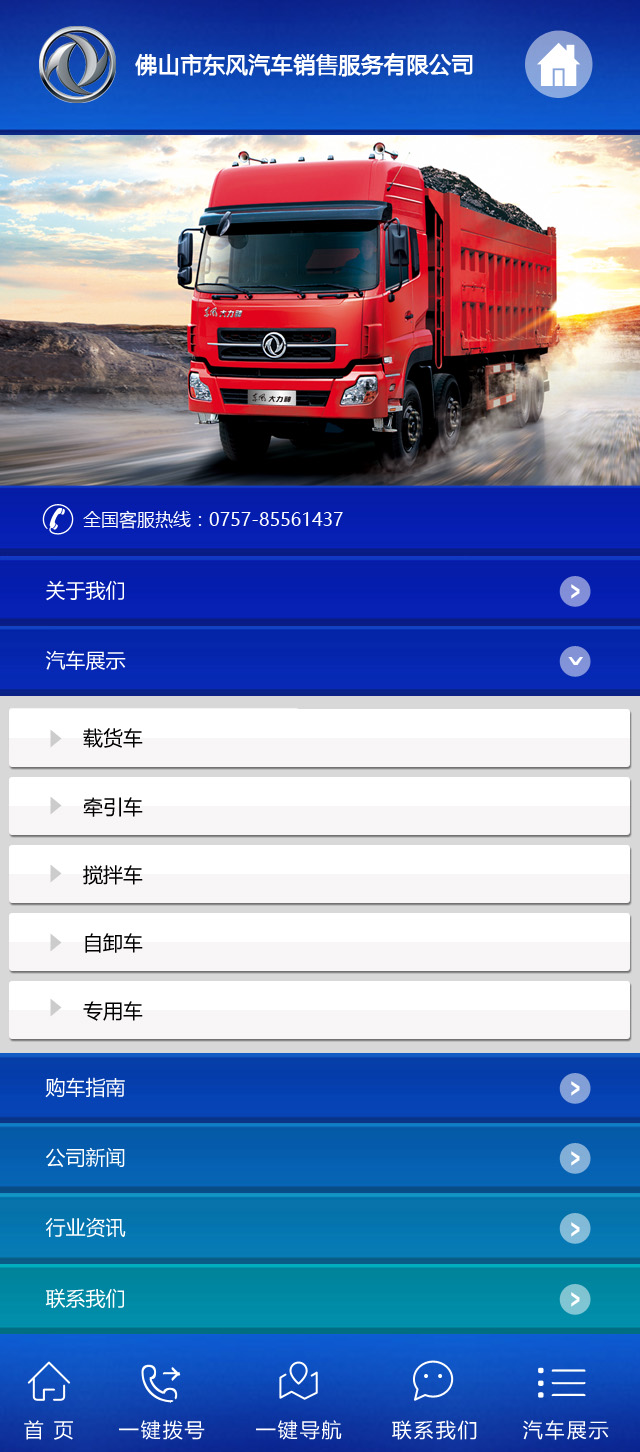Tap the home icon in the header
Screen dimensions: 640x1452
(x=558, y=65)
